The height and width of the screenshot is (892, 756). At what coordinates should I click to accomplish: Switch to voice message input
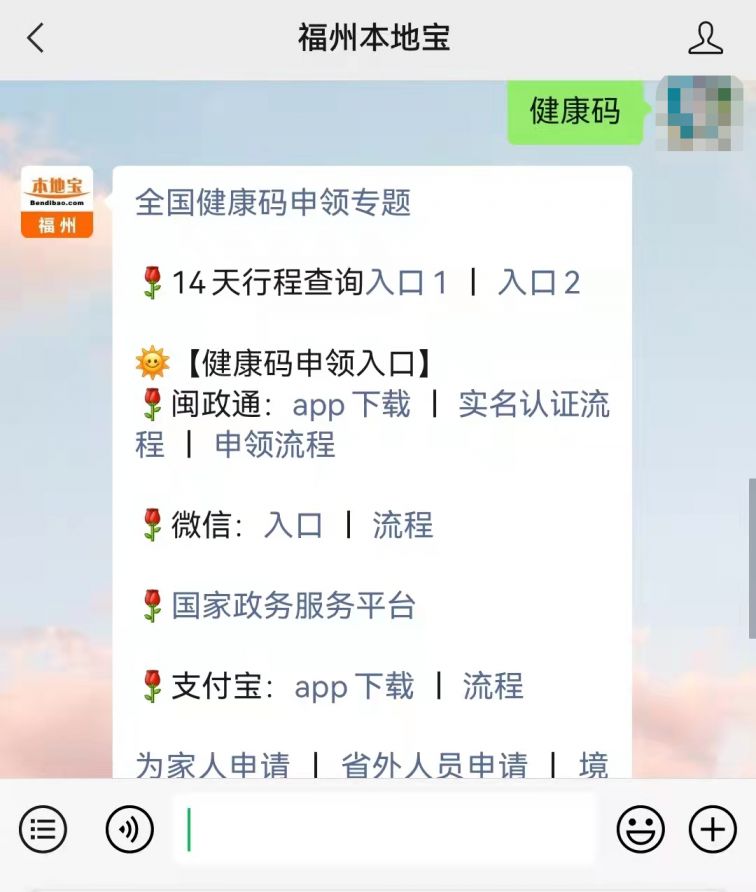(130, 829)
